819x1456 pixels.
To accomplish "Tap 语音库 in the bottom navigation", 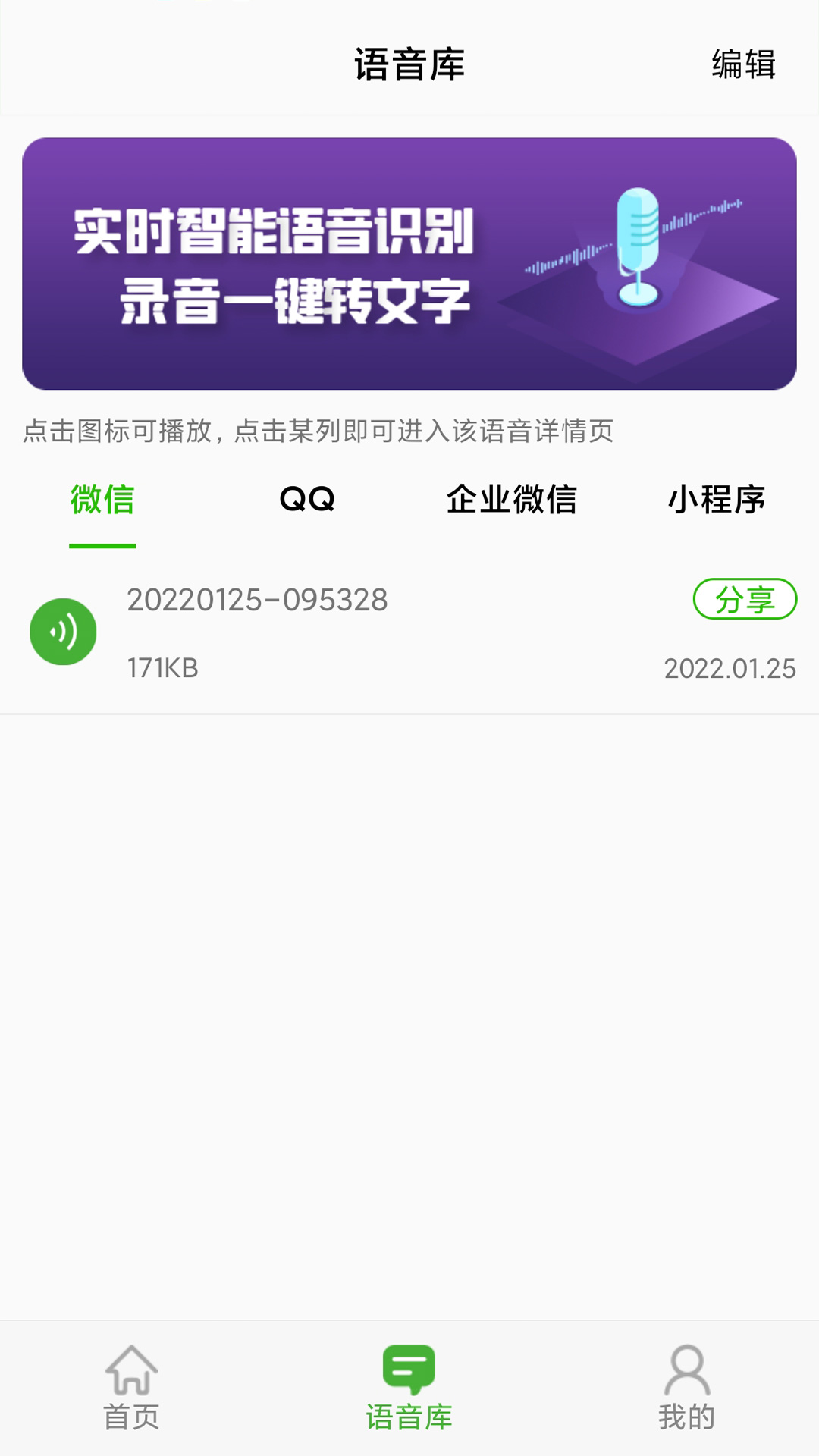I will tap(409, 1388).
